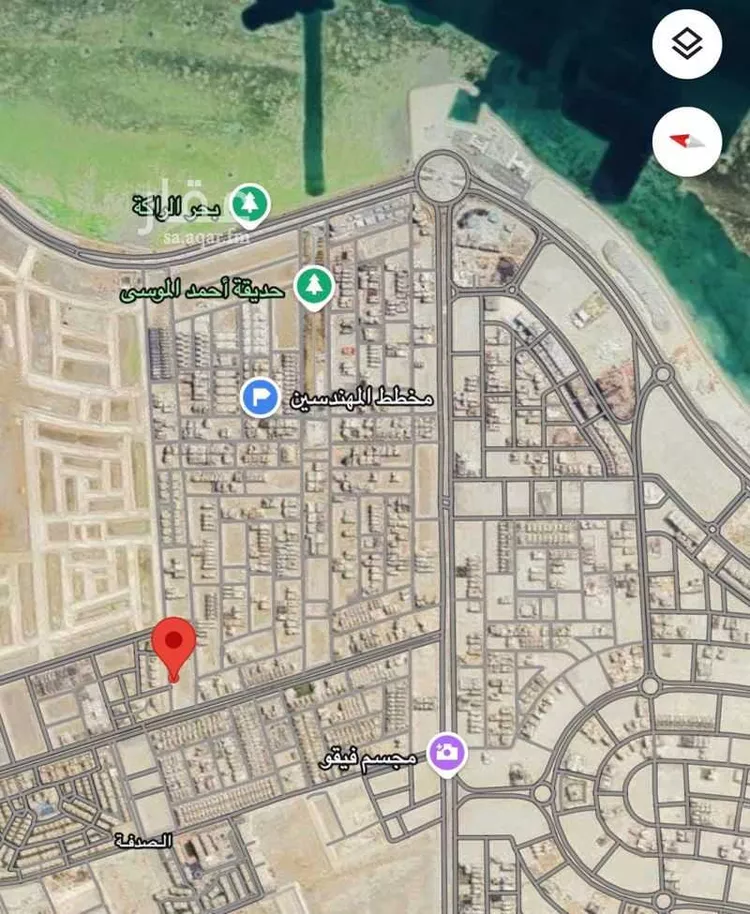Select the حديقة أحمد الموسى park tree icon
Image resolution: width=750 pixels, height=914 pixels.
(x=313, y=287)
